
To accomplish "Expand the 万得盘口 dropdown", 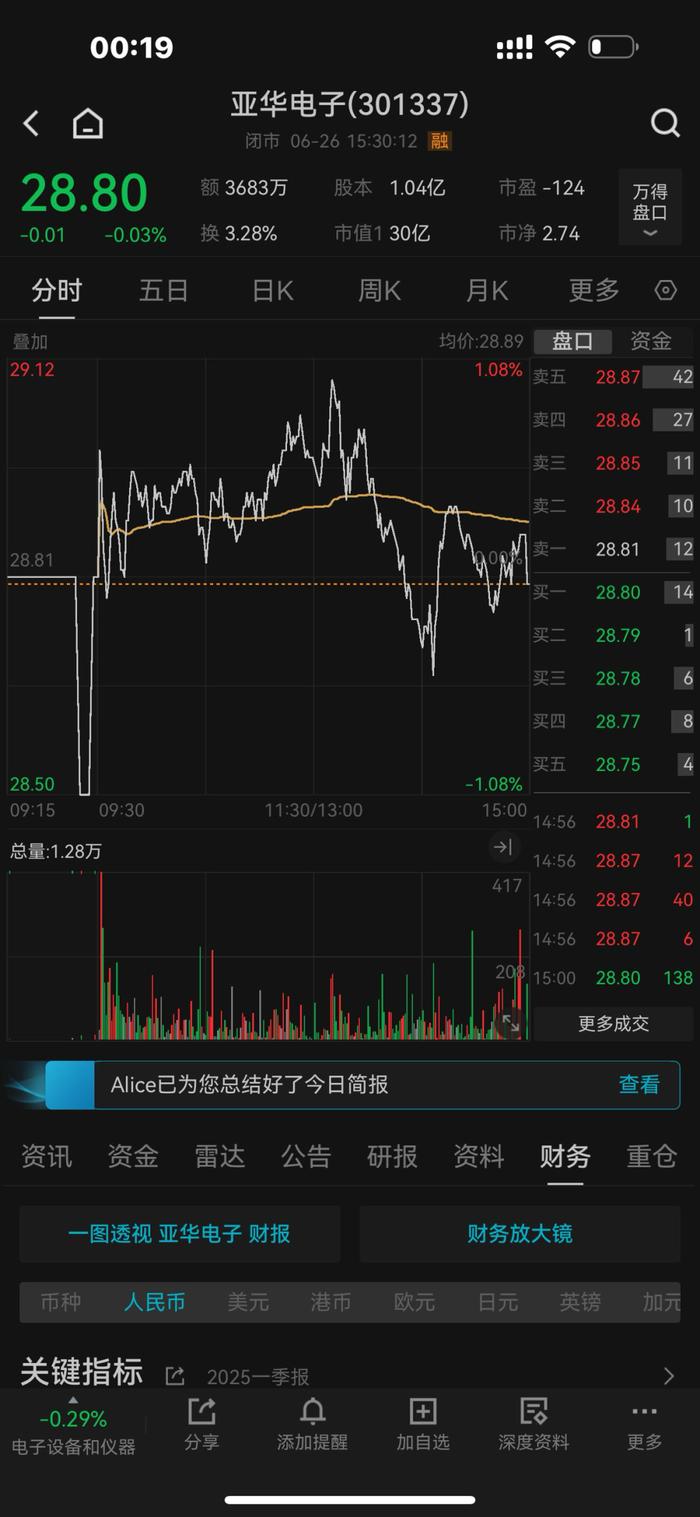I will pyautogui.click(x=650, y=208).
